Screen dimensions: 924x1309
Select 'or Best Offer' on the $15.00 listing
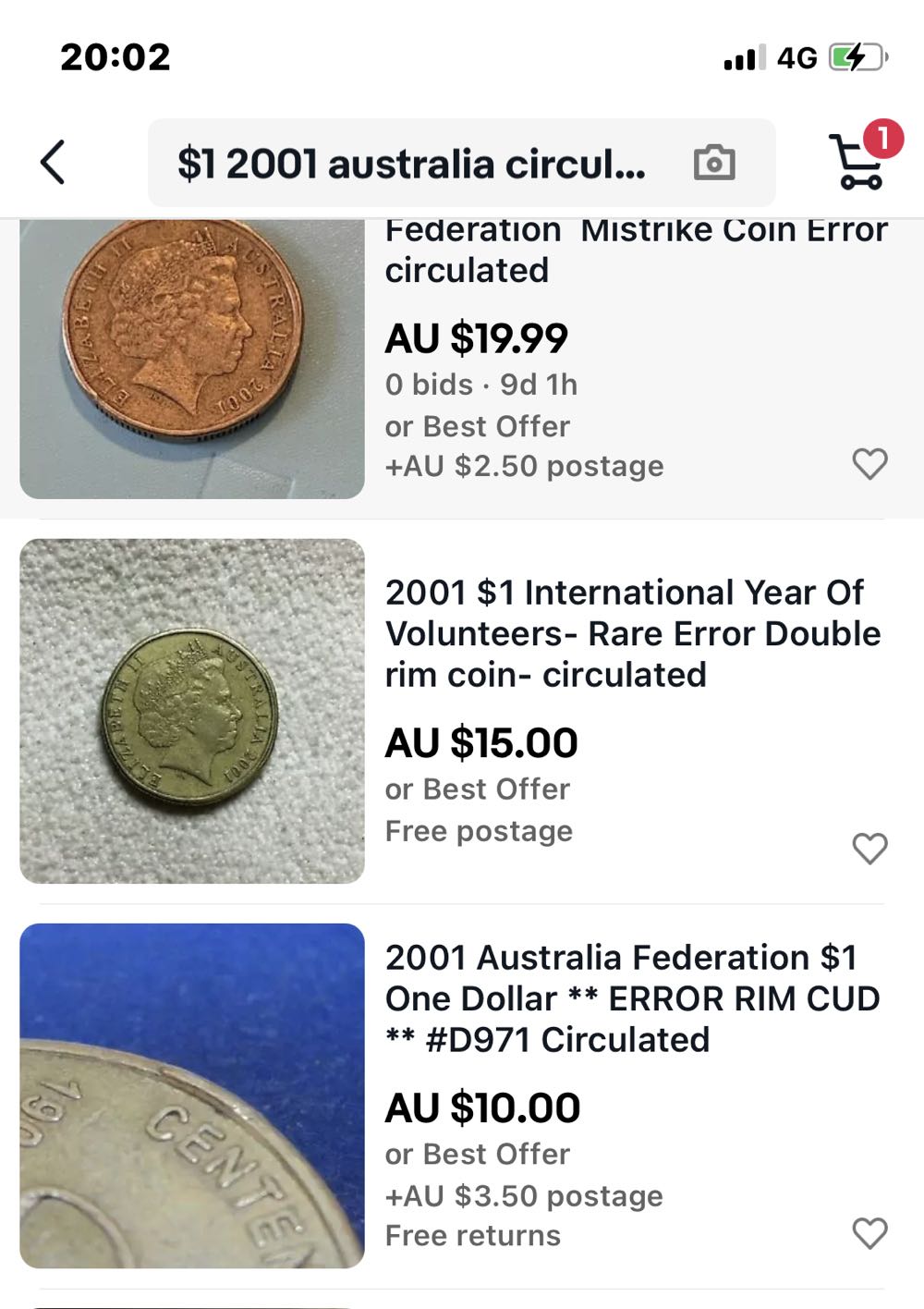478,789
